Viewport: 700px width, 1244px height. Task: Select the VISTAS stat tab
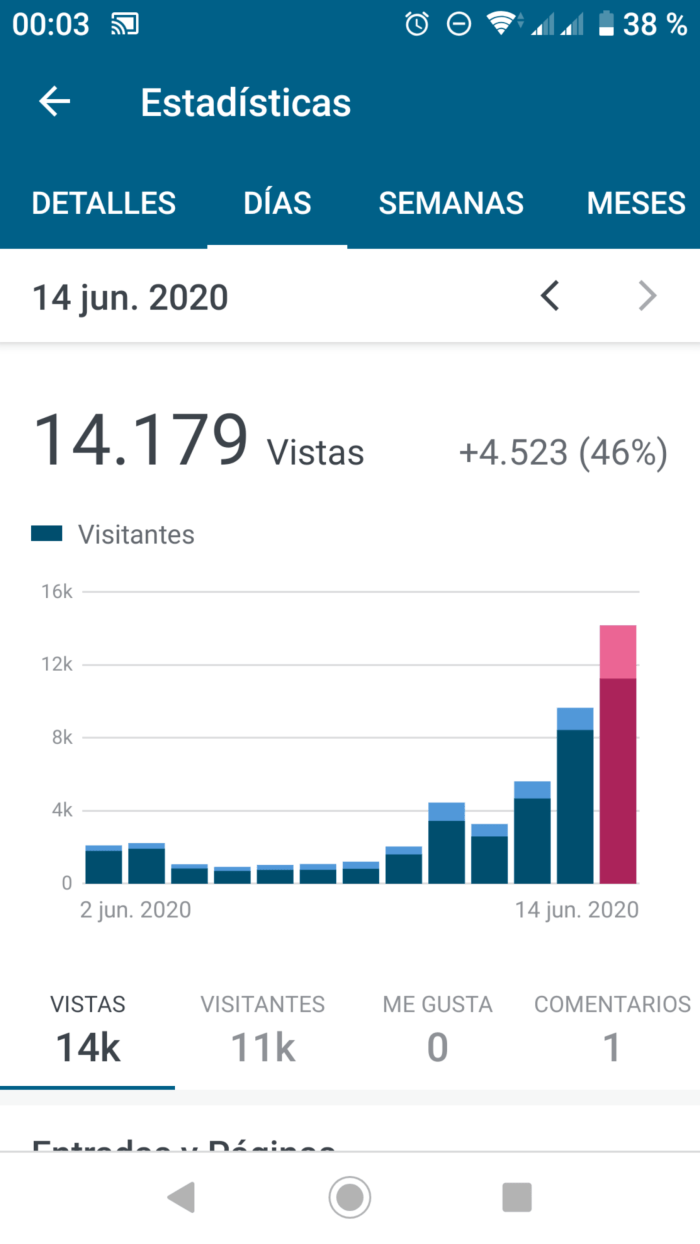coord(88,1028)
